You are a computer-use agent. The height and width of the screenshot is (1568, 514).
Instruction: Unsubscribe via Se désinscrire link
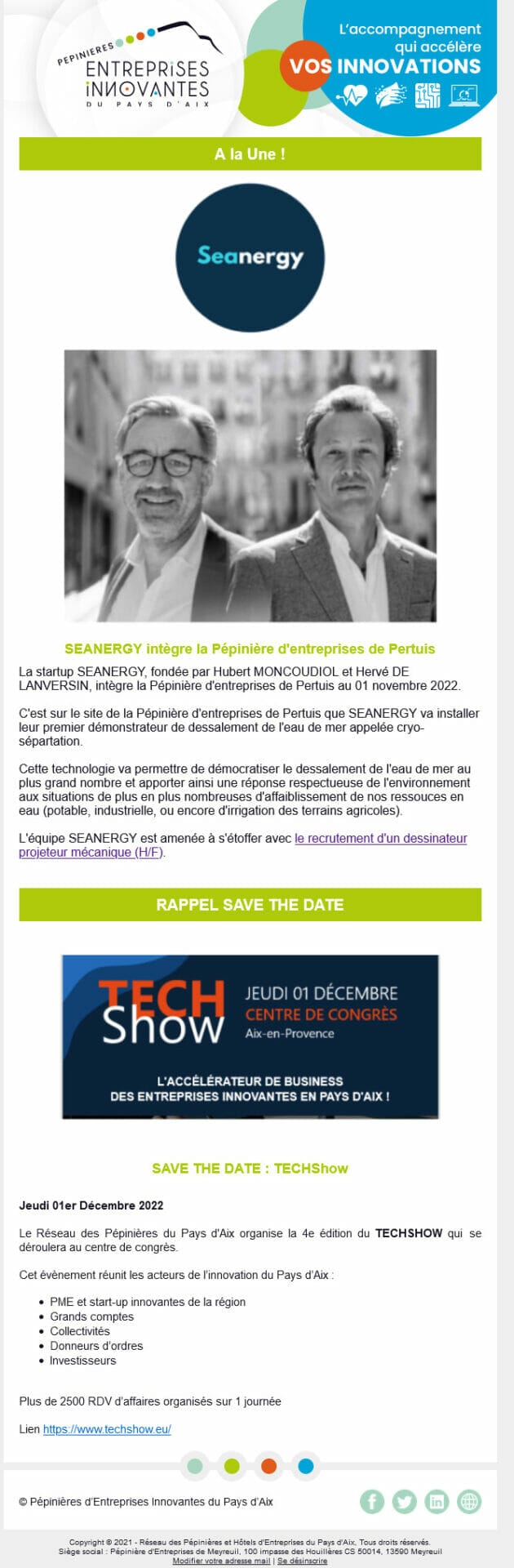[x=303, y=1561]
